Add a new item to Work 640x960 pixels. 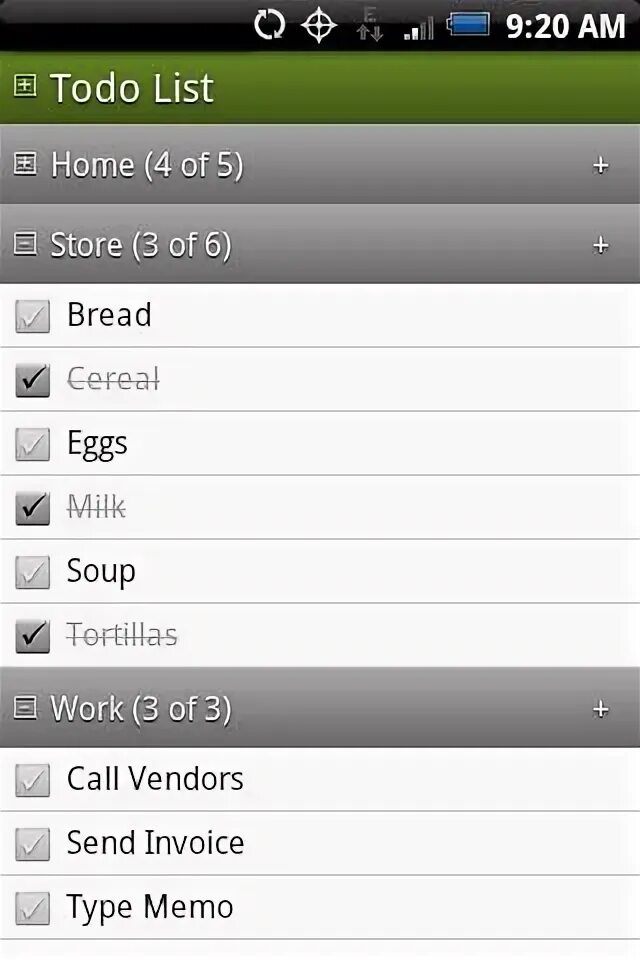(x=600, y=709)
